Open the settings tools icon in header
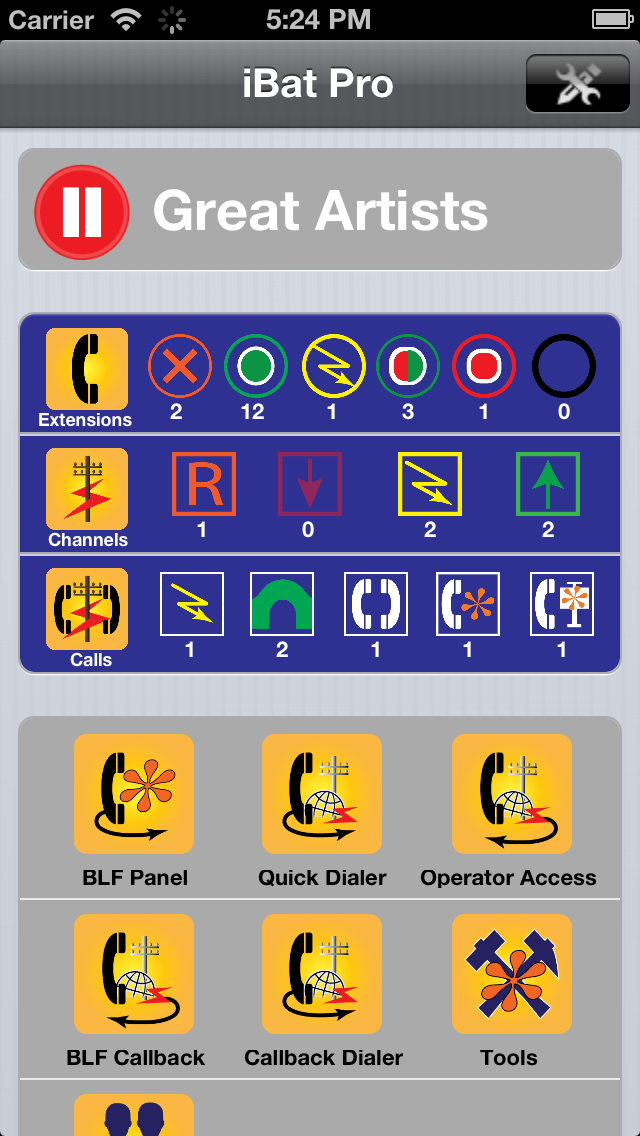Screen dimensions: 640x1136 (578, 83)
